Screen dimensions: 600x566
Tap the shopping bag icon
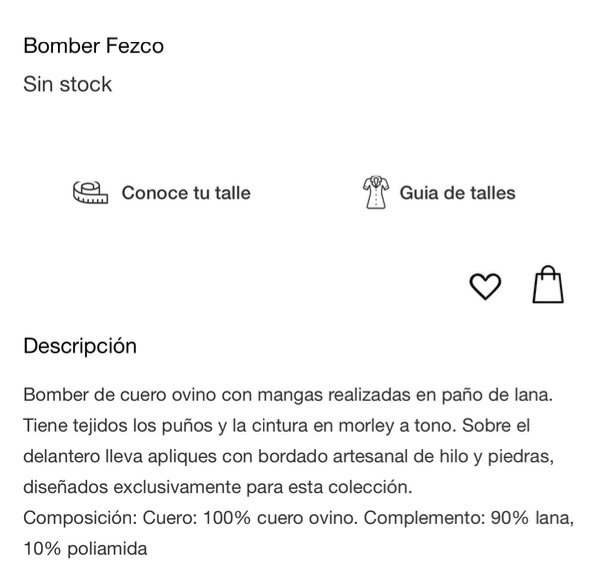[547, 284]
